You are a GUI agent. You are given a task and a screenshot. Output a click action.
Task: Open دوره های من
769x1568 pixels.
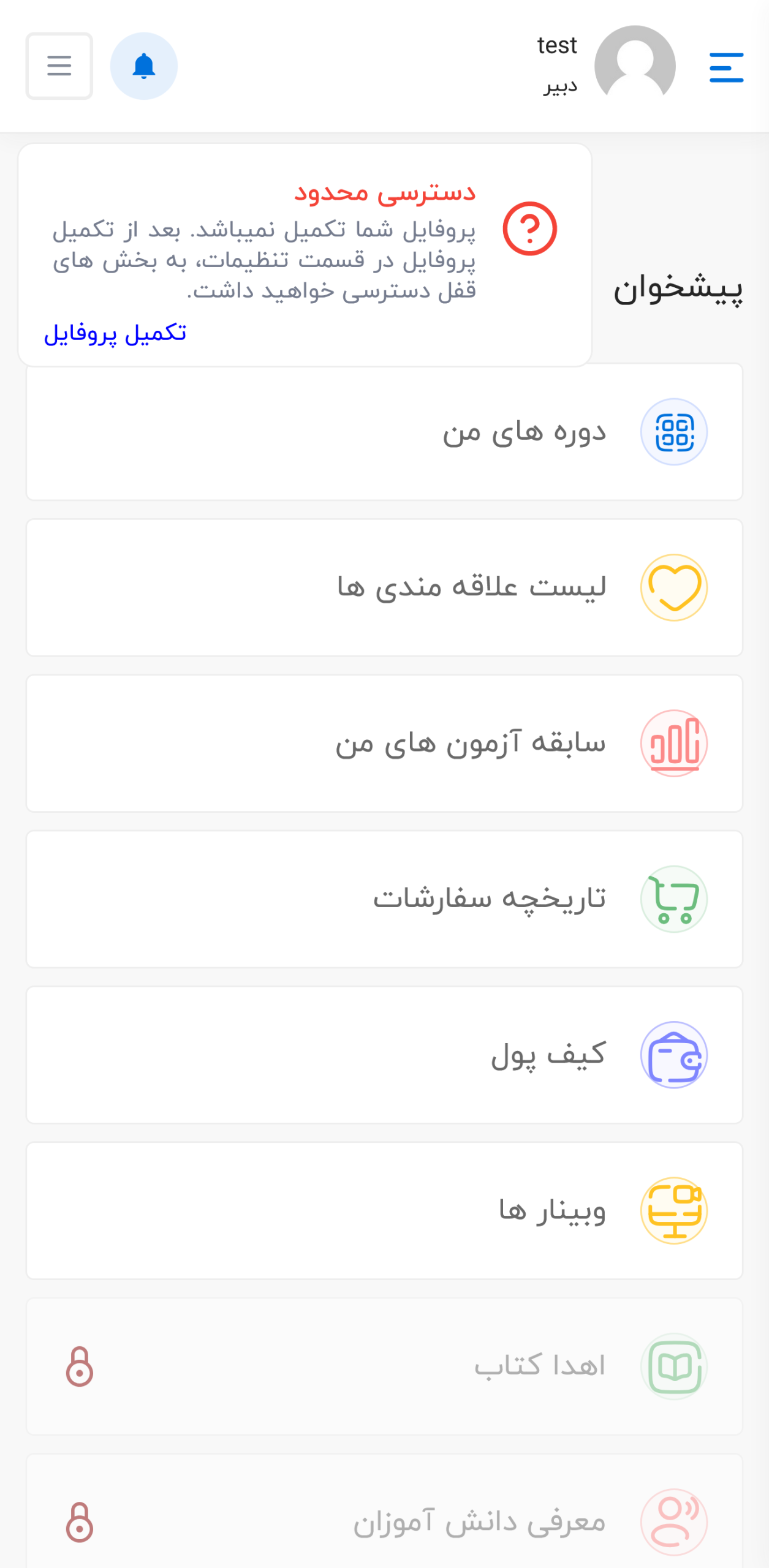[x=384, y=432]
